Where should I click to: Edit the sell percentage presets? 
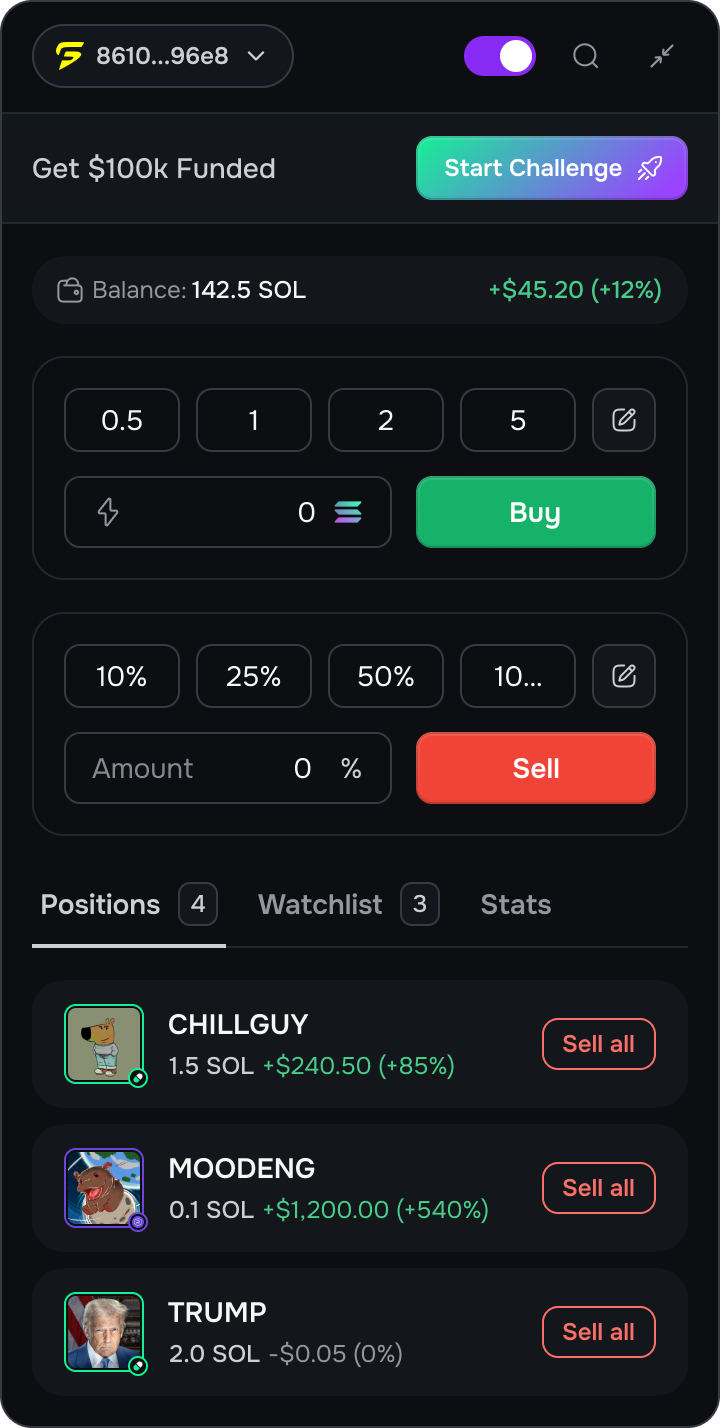tap(624, 677)
